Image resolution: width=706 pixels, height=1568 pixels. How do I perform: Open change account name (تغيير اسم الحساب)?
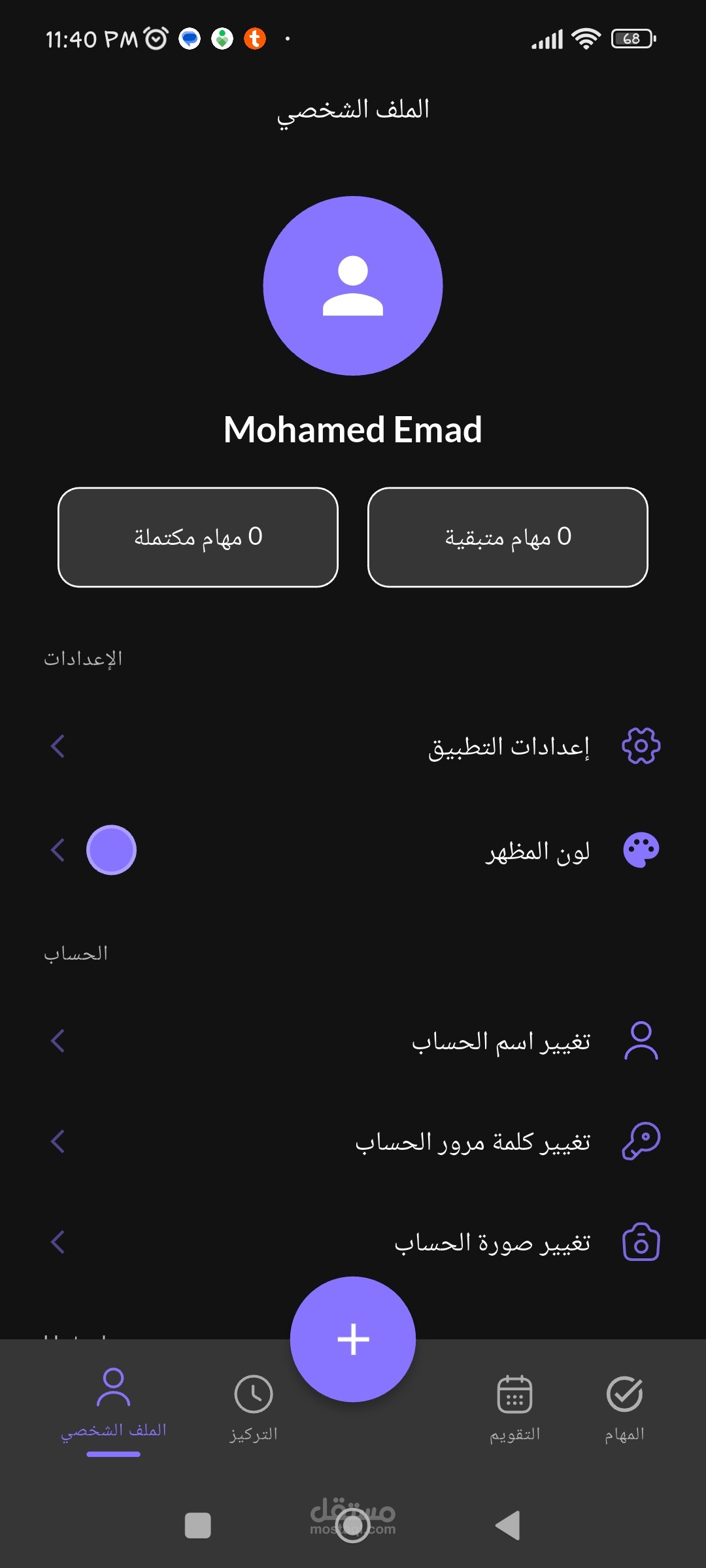(x=353, y=1041)
